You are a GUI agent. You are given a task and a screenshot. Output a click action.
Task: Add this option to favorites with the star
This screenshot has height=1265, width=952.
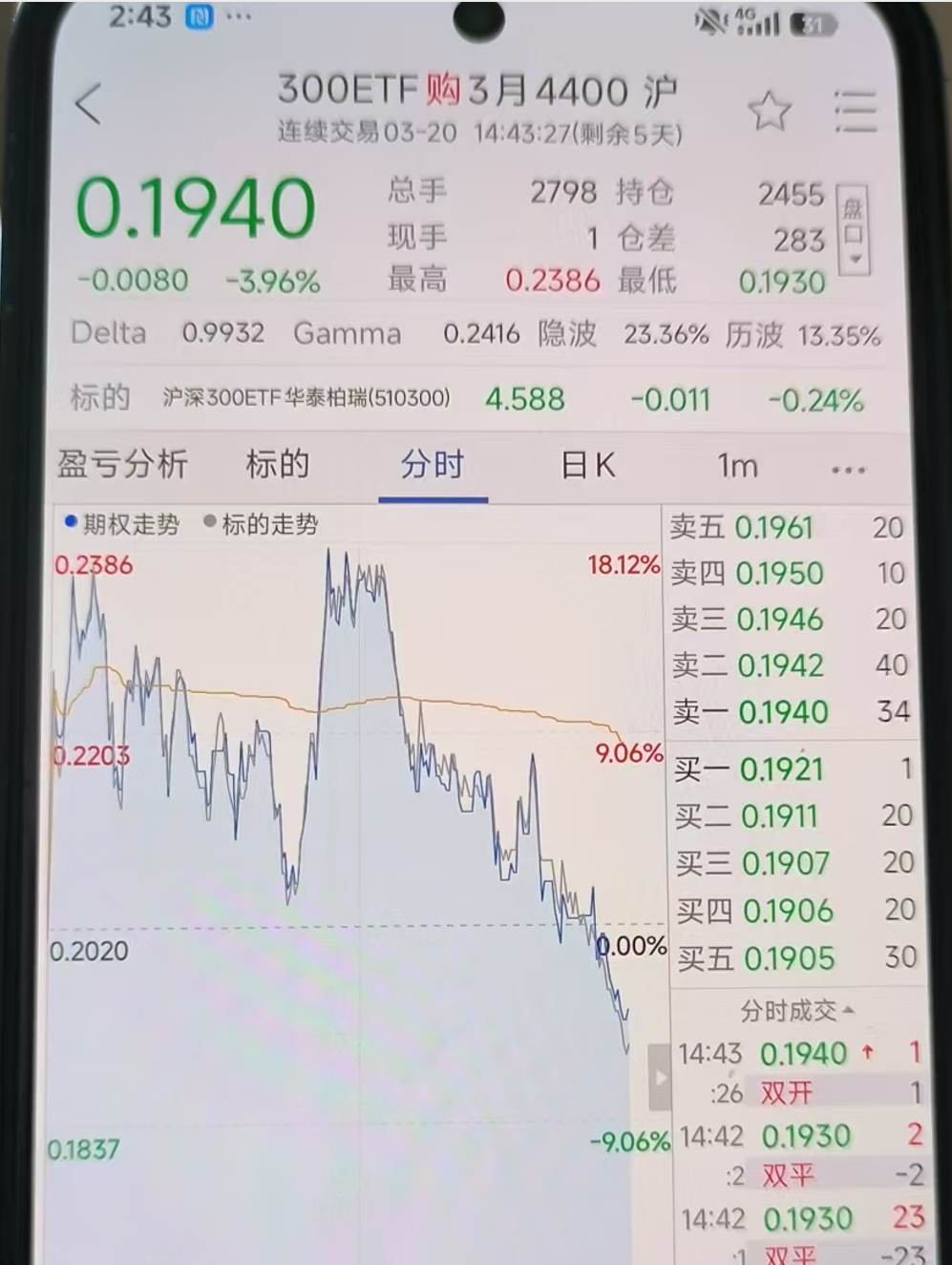coord(769,112)
